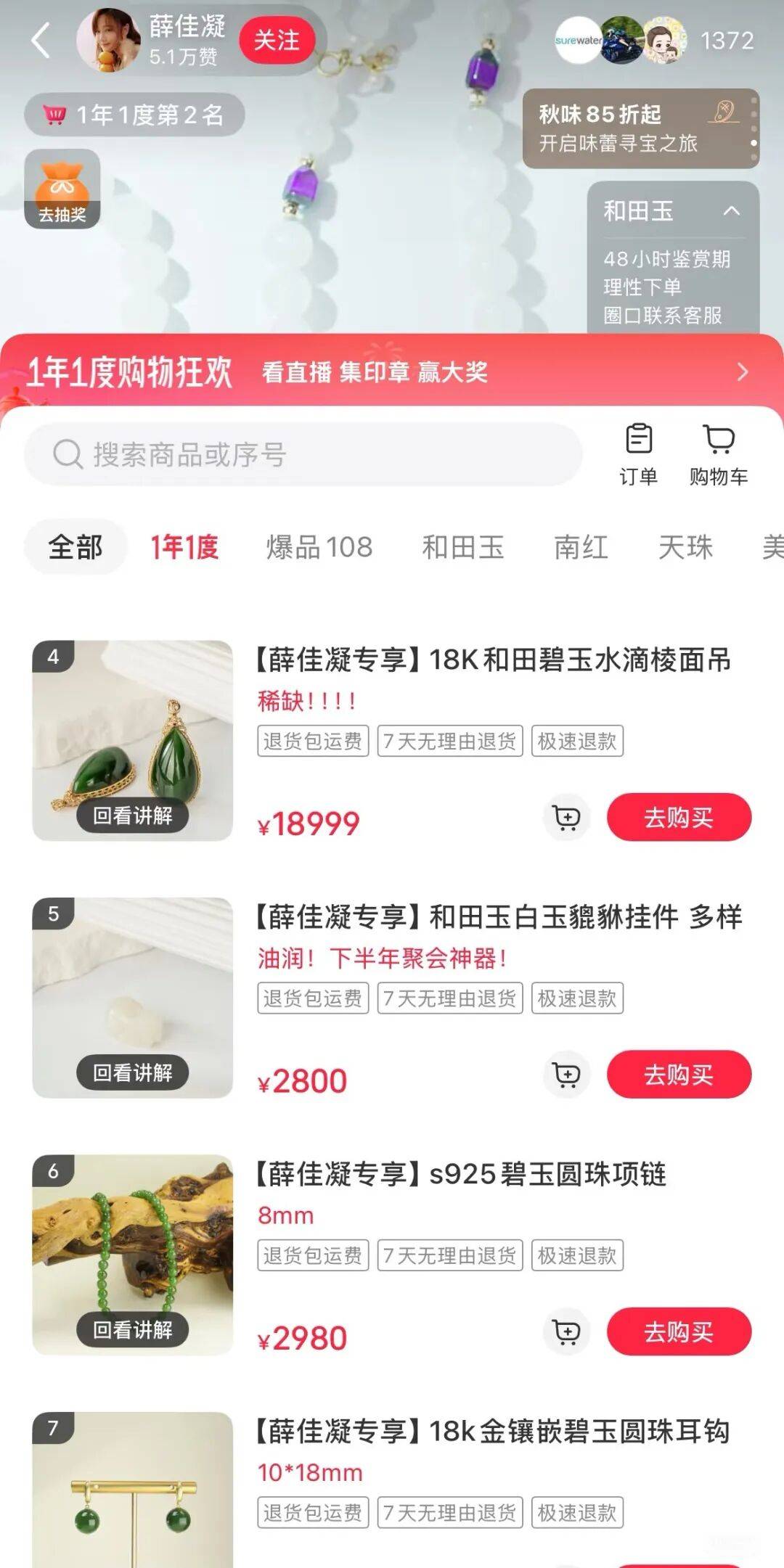Replay explanation for 和田玉白玉貔貅挂件
Image resolution: width=784 pixels, height=1568 pixels.
(x=133, y=1072)
